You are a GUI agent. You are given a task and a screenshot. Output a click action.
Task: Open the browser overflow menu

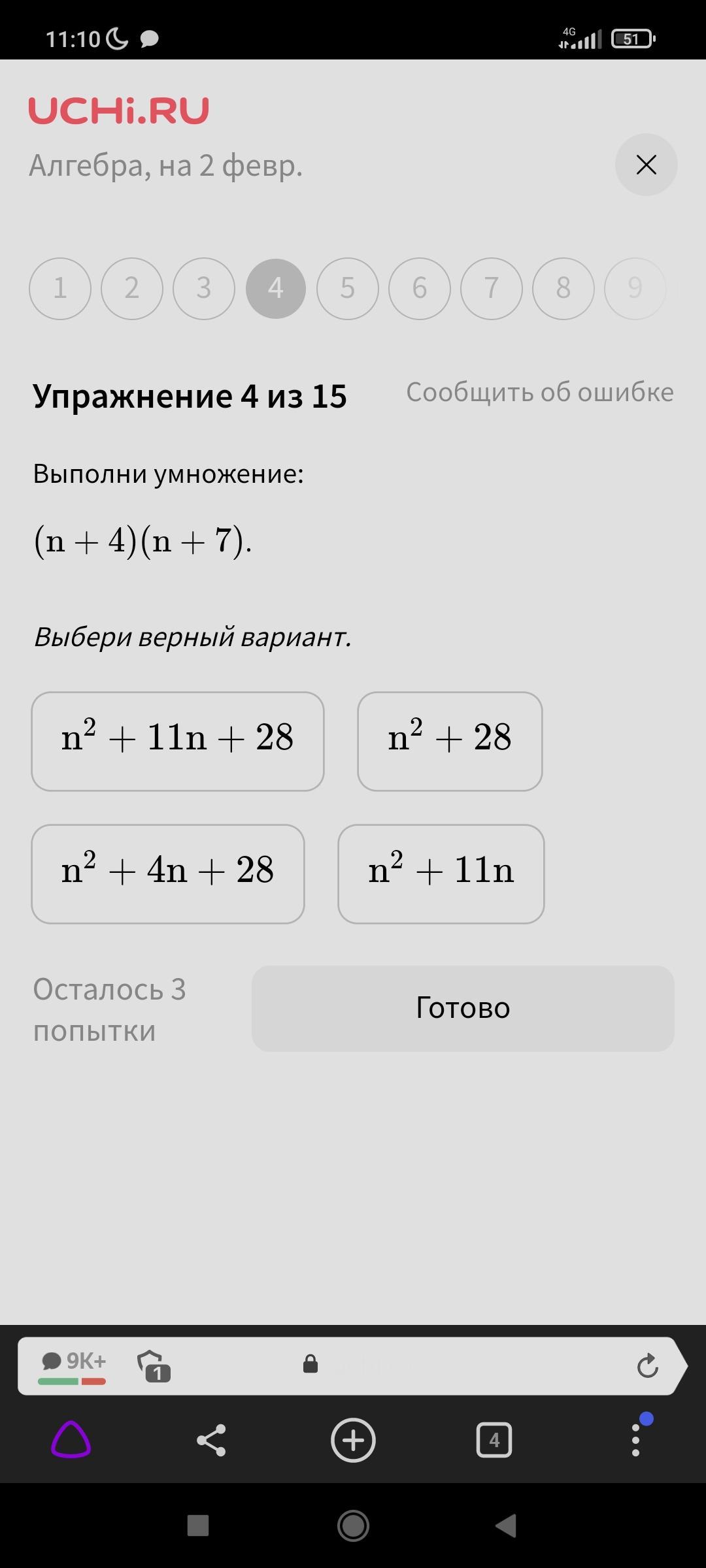[635, 1440]
